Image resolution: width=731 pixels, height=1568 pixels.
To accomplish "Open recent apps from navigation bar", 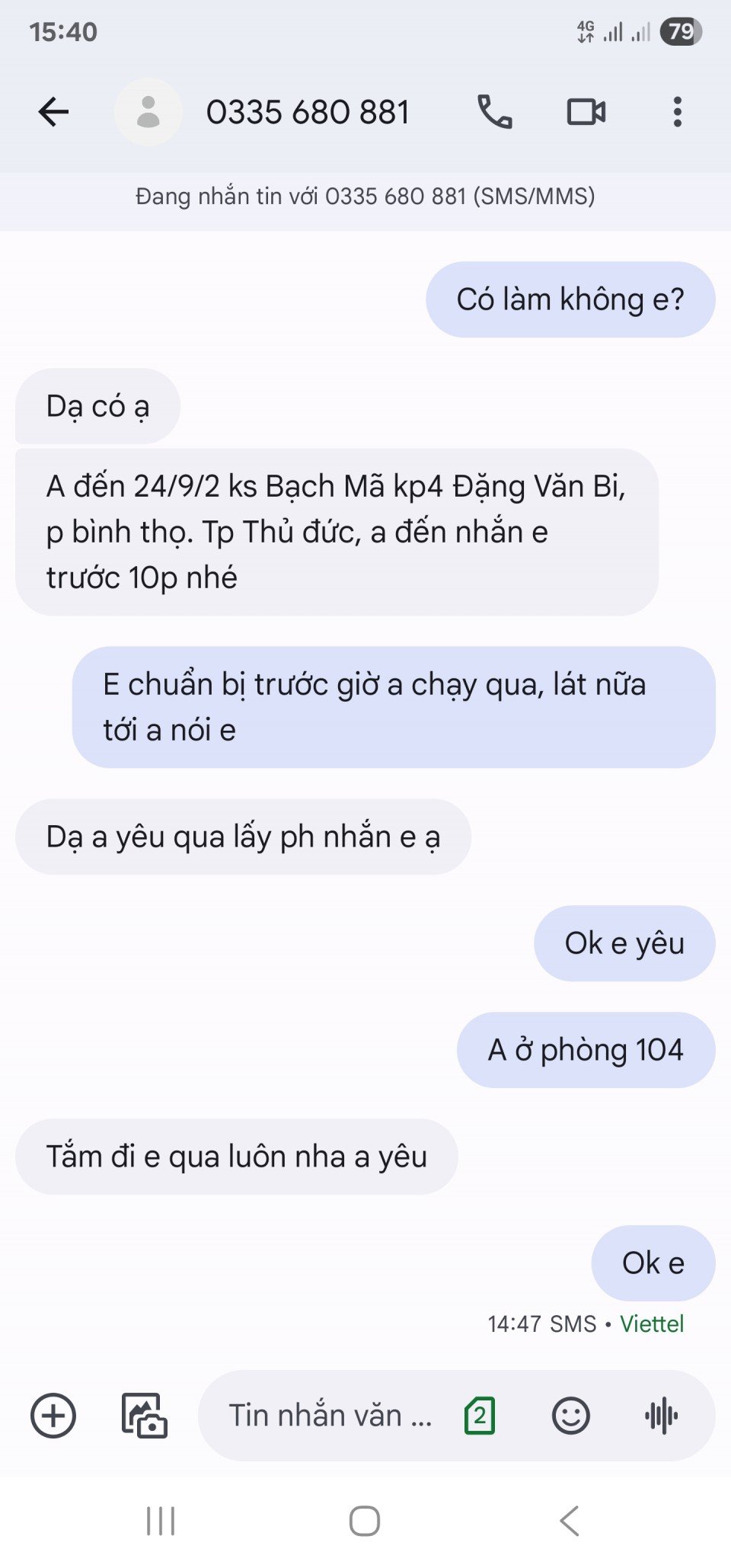I will pyautogui.click(x=161, y=1522).
